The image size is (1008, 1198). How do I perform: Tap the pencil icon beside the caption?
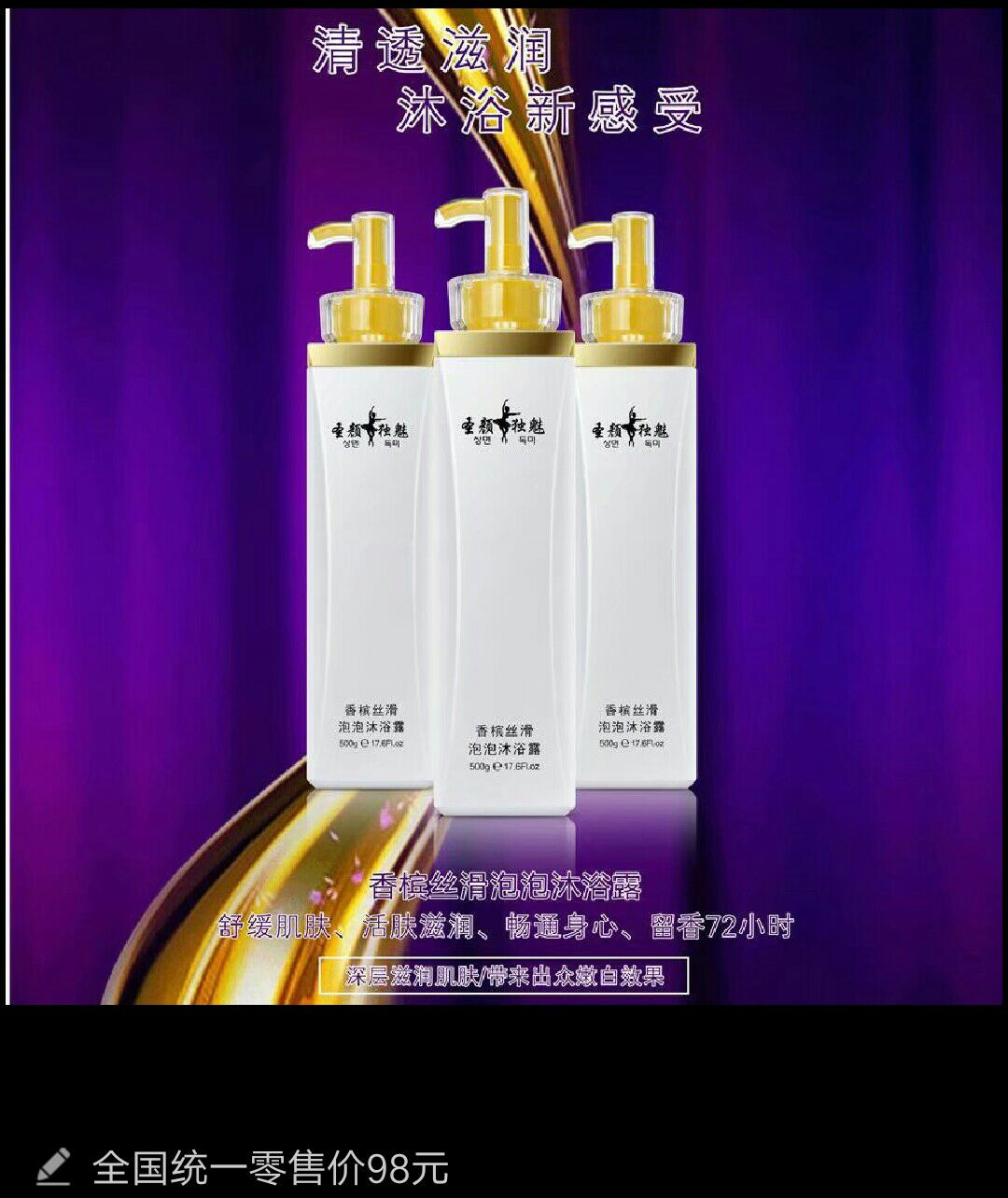click(x=53, y=1167)
